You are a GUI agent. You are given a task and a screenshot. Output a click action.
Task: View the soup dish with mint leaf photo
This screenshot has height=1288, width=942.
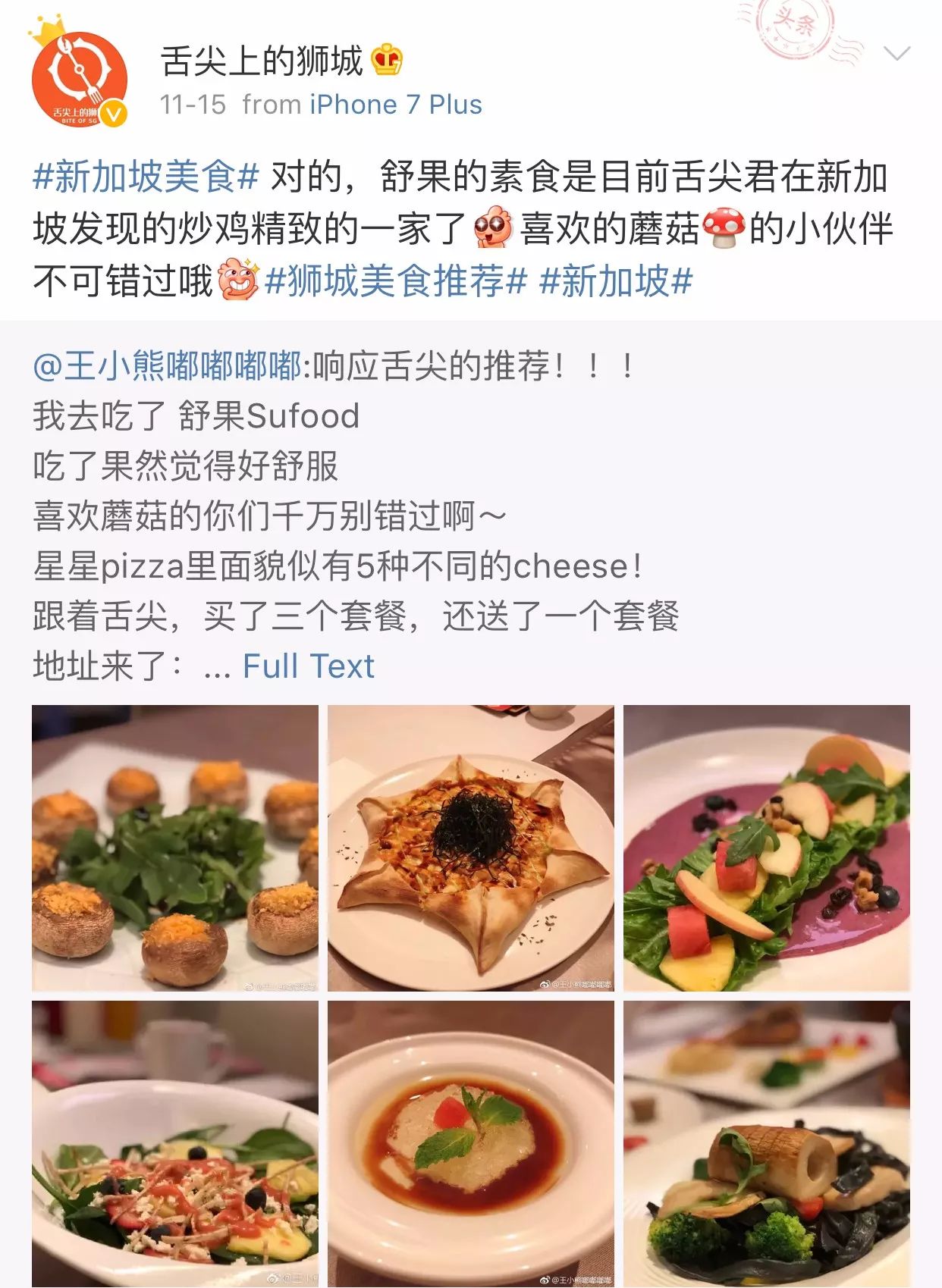coord(470,1143)
